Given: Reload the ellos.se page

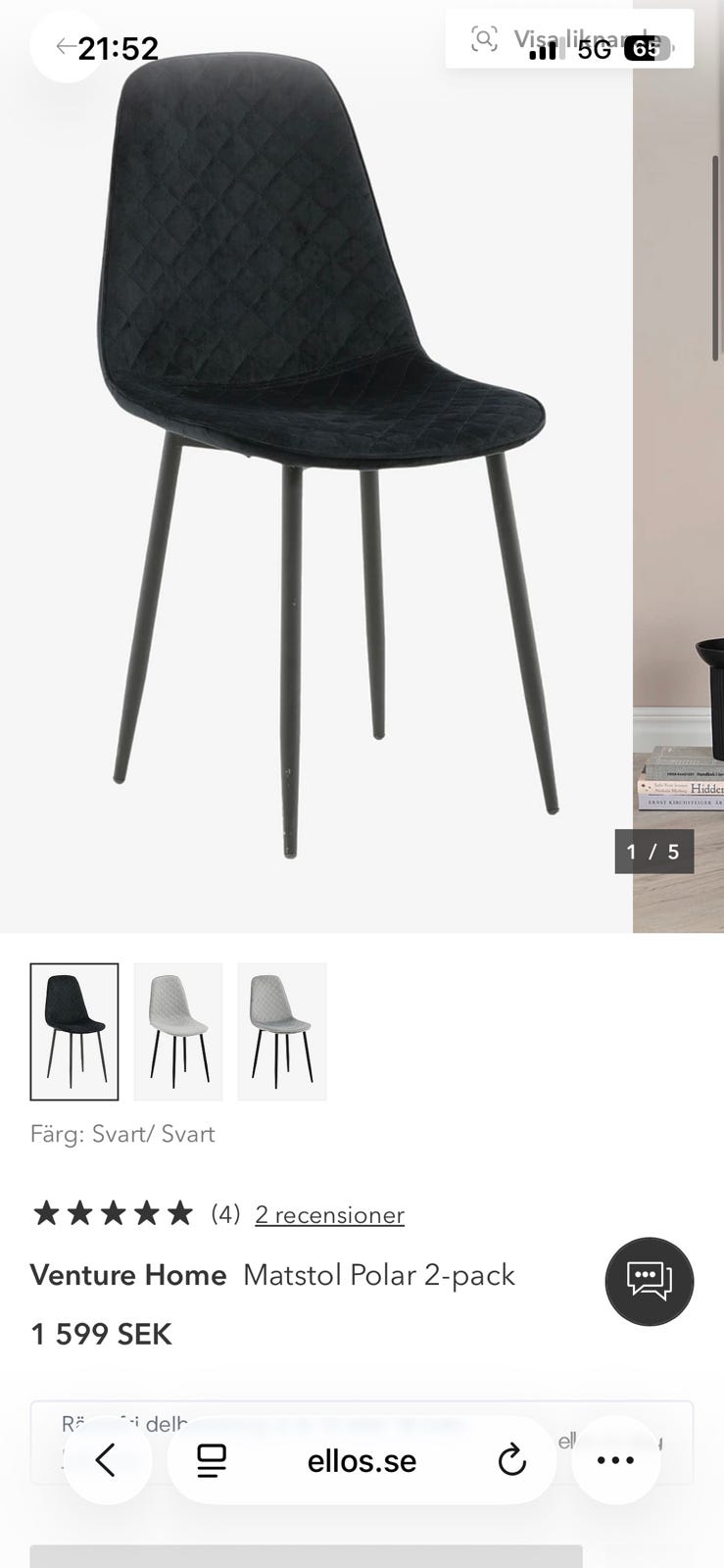Looking at the screenshot, I should (x=511, y=1460).
